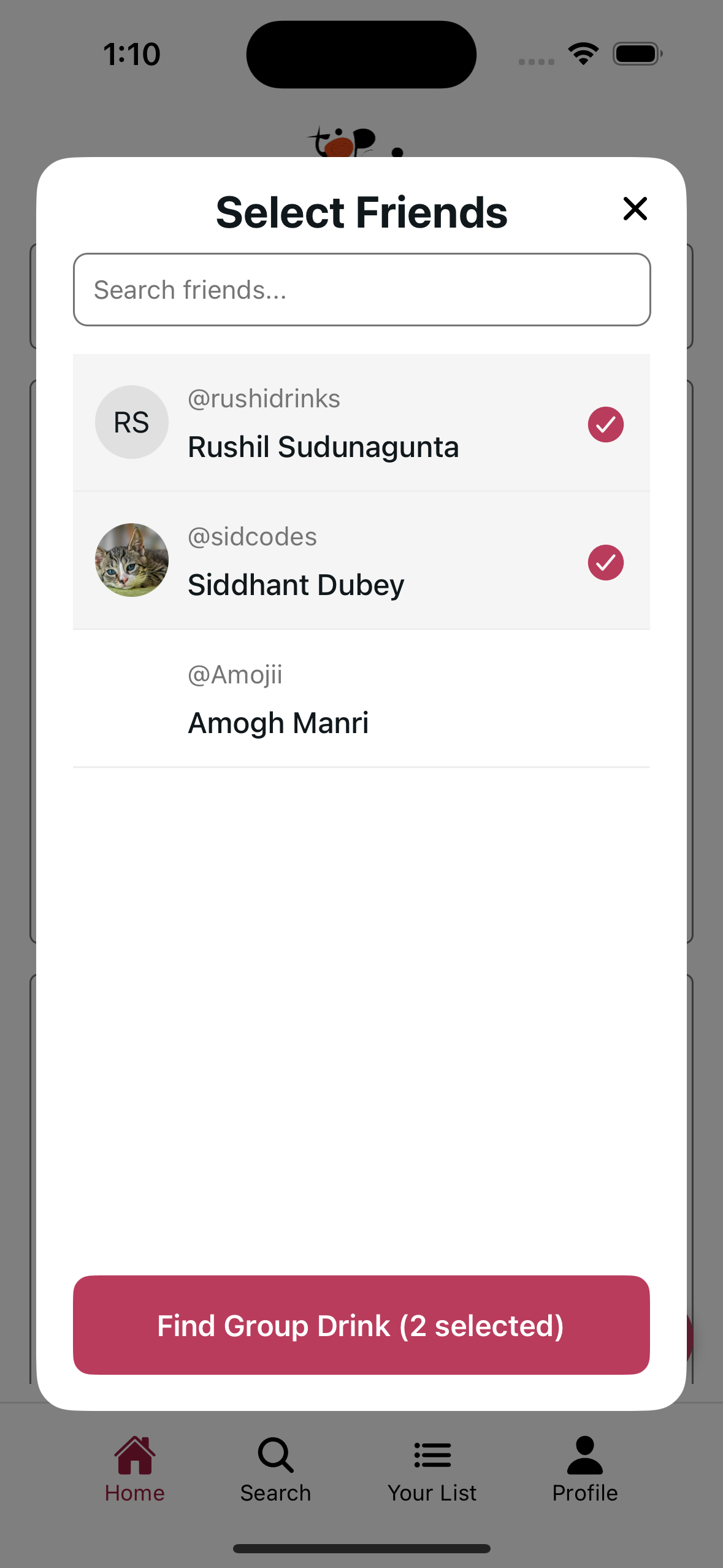The image size is (723, 1568).
Task: Open Your List via the list icon
Action: tap(431, 1454)
